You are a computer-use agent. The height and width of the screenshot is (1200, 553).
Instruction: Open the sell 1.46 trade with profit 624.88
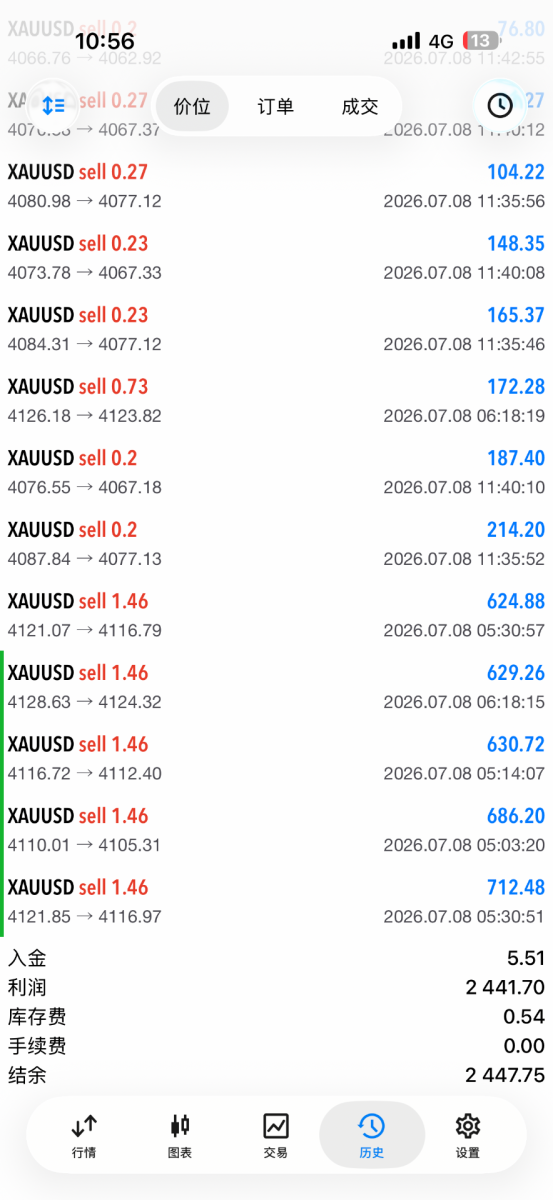276,616
